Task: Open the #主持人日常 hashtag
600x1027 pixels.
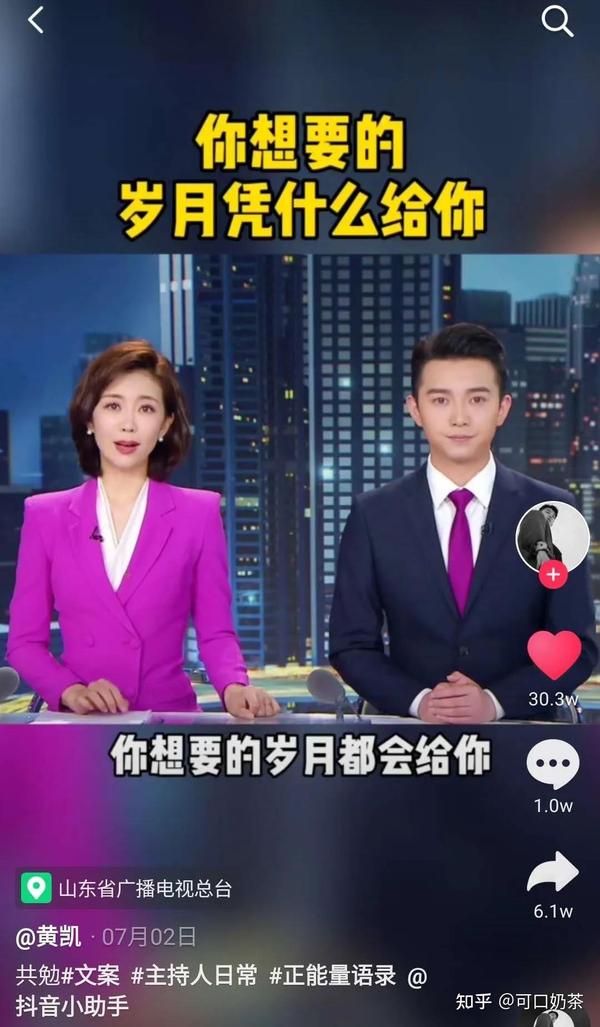Action: (x=194, y=974)
